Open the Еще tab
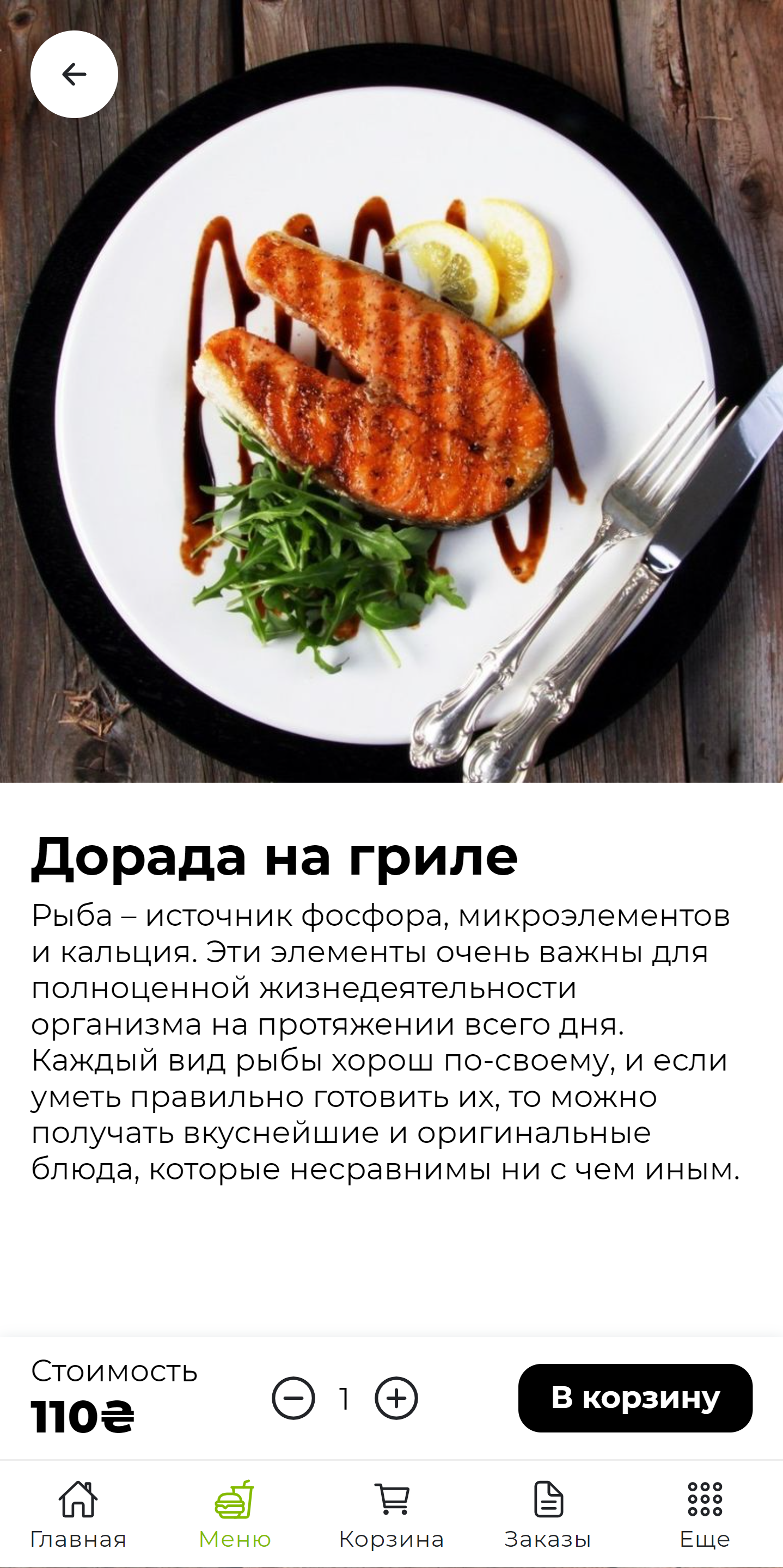Screen dimensions: 783x1568 point(705,1514)
